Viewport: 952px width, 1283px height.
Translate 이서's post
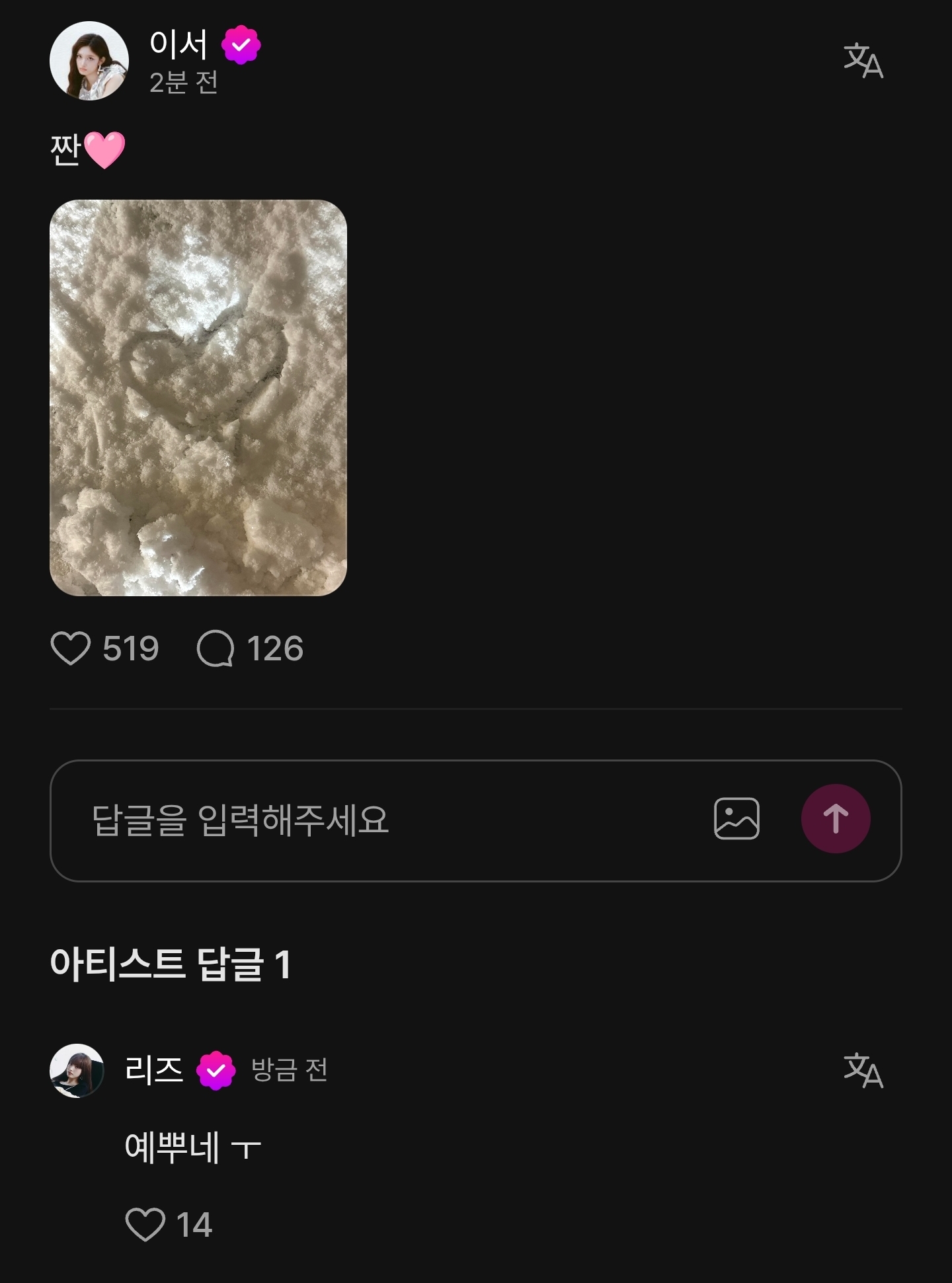(x=863, y=61)
